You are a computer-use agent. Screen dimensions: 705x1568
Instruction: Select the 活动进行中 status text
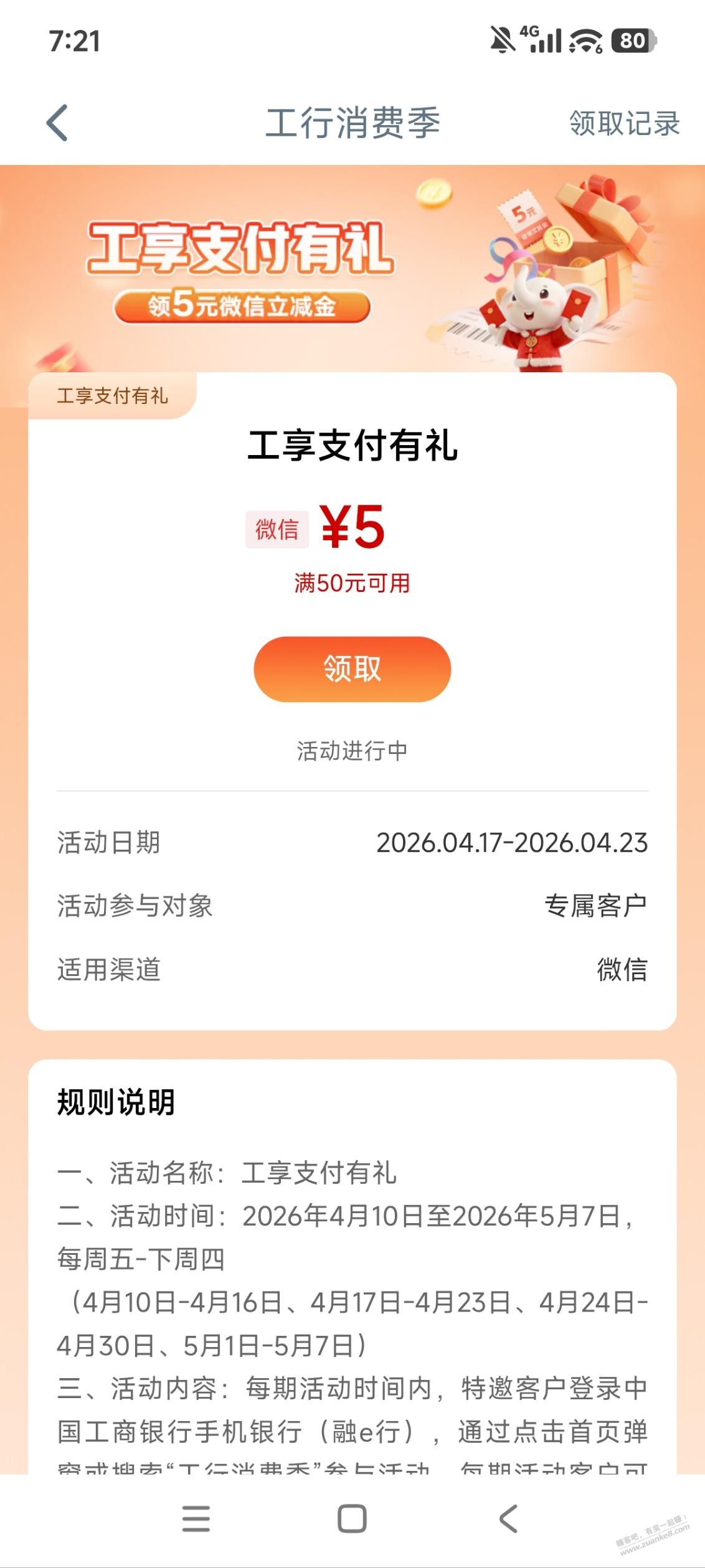pyautogui.click(x=352, y=751)
